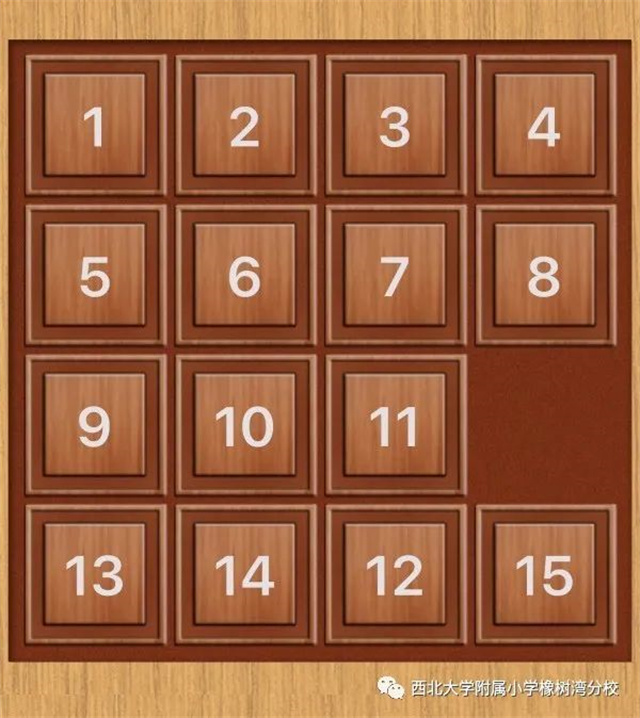Tap the tile numbered 4
The width and height of the screenshot is (640, 718).
[x=545, y=126]
